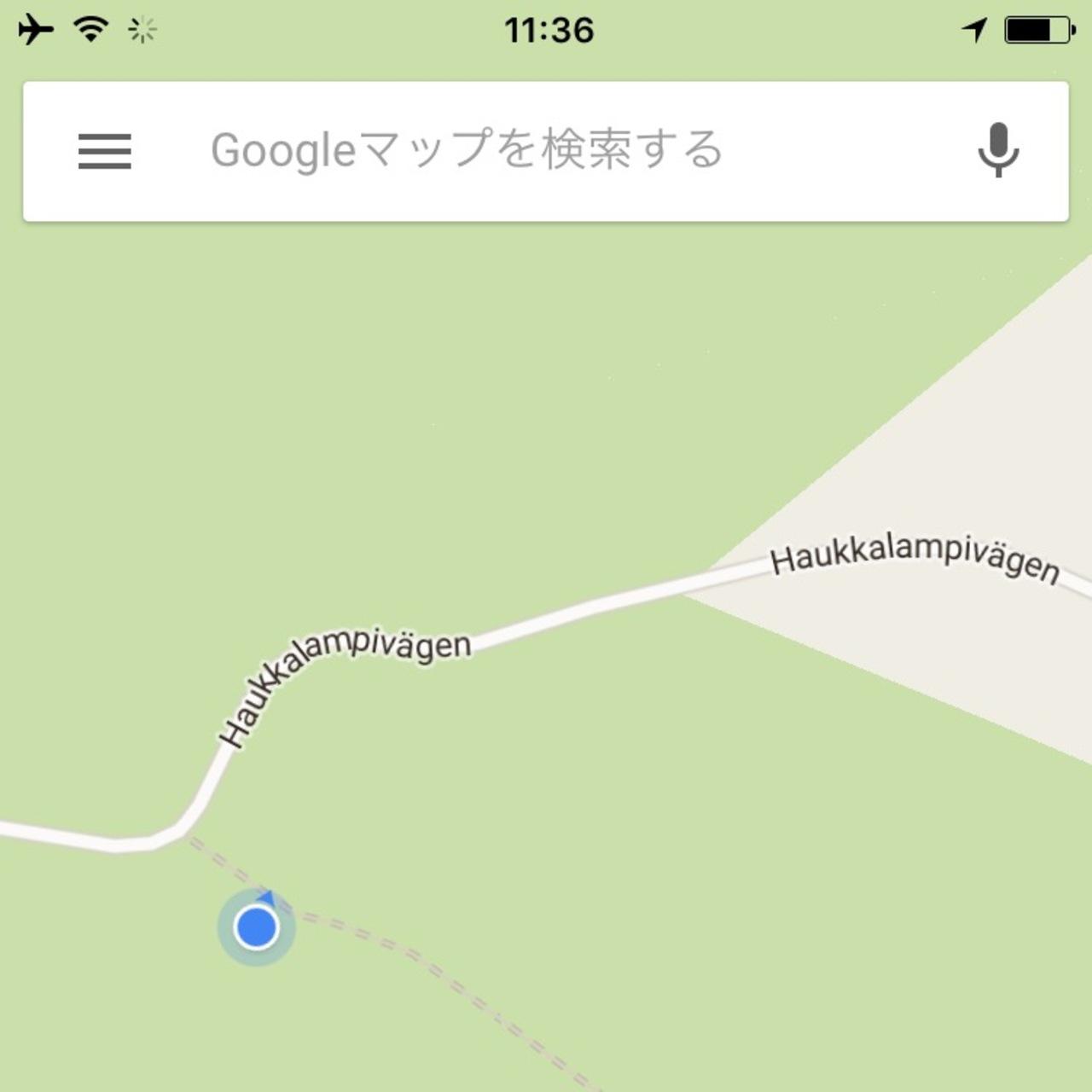Open the hamburger drawer menu
The height and width of the screenshot is (1092, 1092).
click(x=104, y=151)
